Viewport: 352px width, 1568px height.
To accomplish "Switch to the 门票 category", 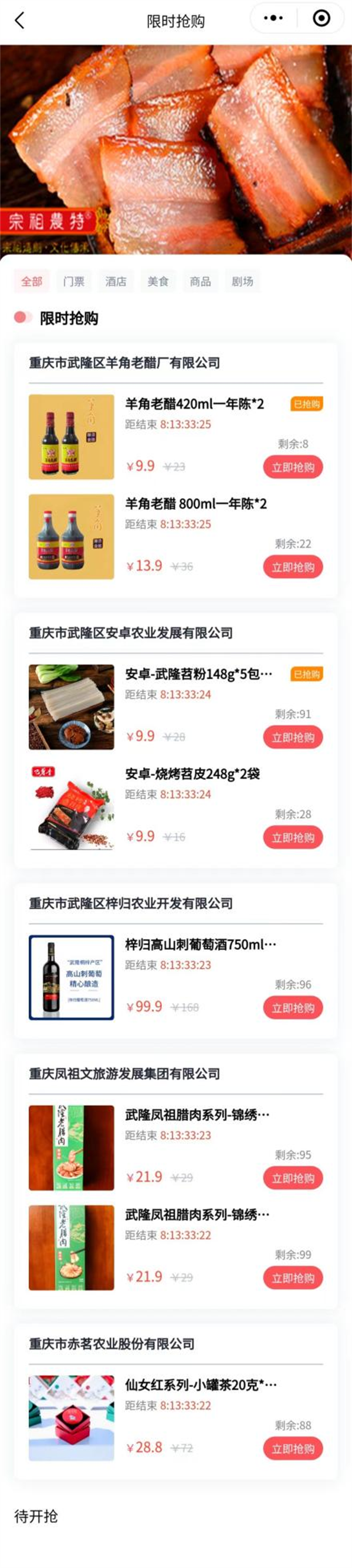I will (x=74, y=281).
